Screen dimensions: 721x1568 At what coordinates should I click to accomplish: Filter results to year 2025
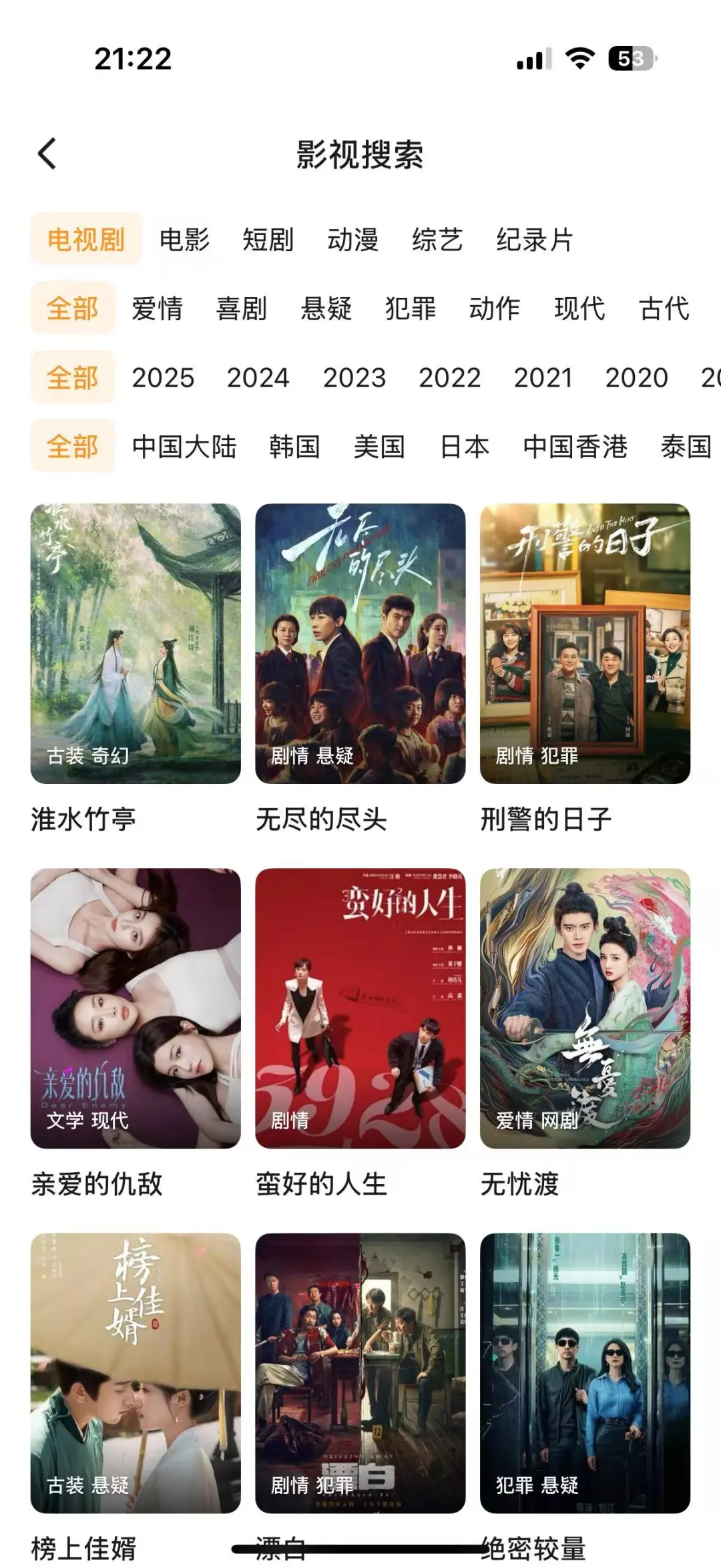click(x=163, y=378)
